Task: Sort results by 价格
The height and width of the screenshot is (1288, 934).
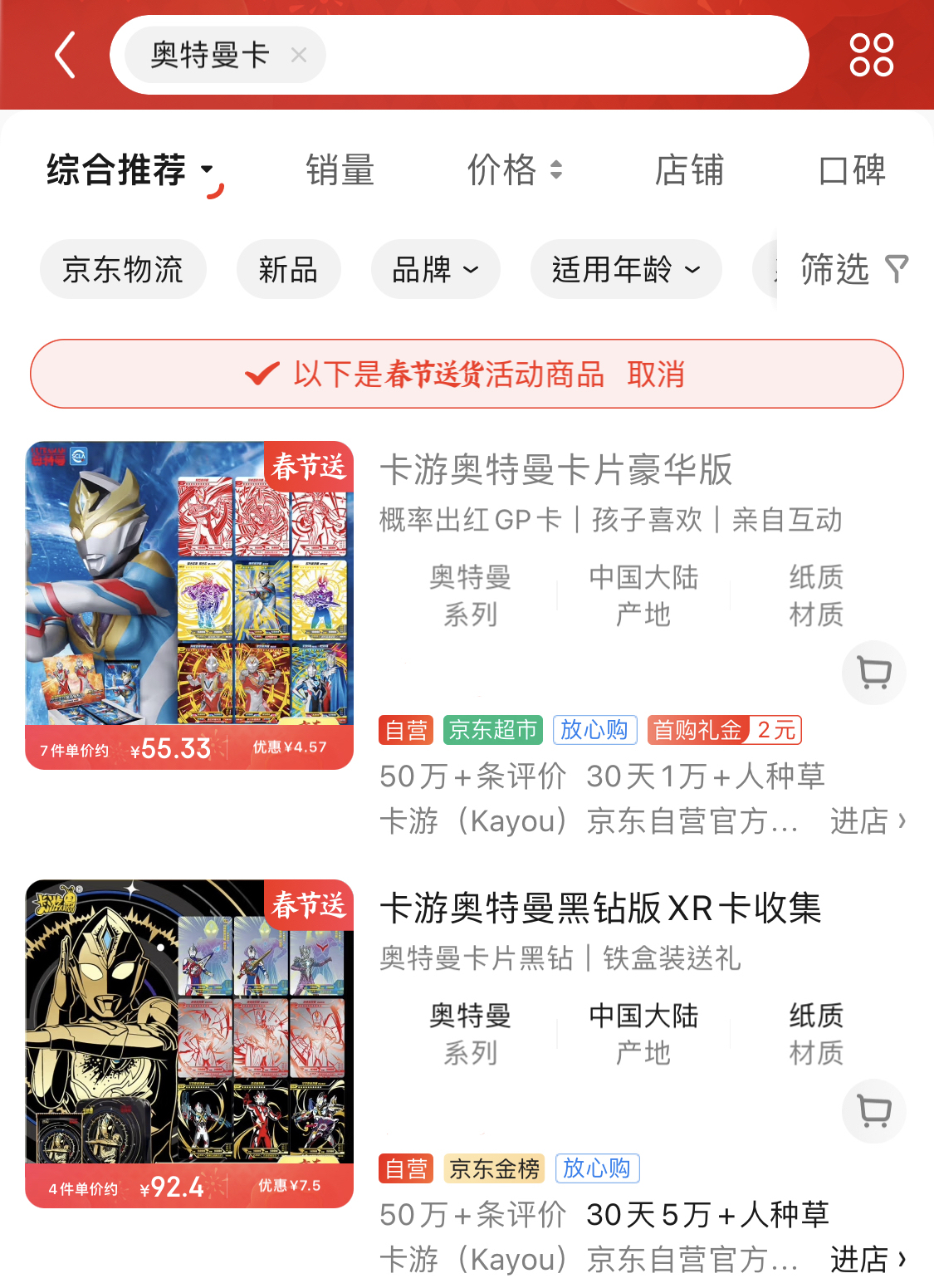Action: 515,171
